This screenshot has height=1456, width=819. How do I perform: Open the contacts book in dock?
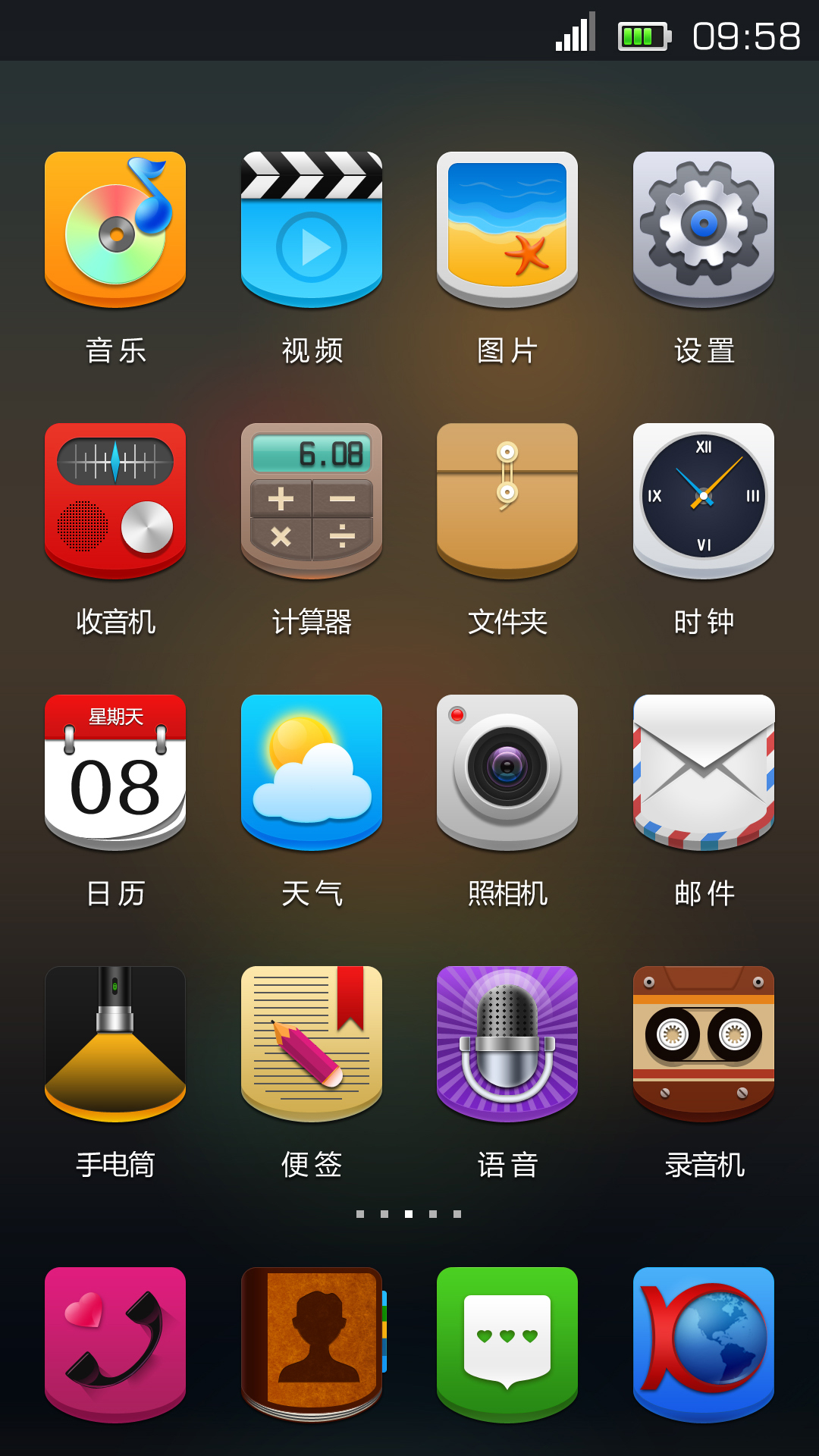(x=312, y=1344)
